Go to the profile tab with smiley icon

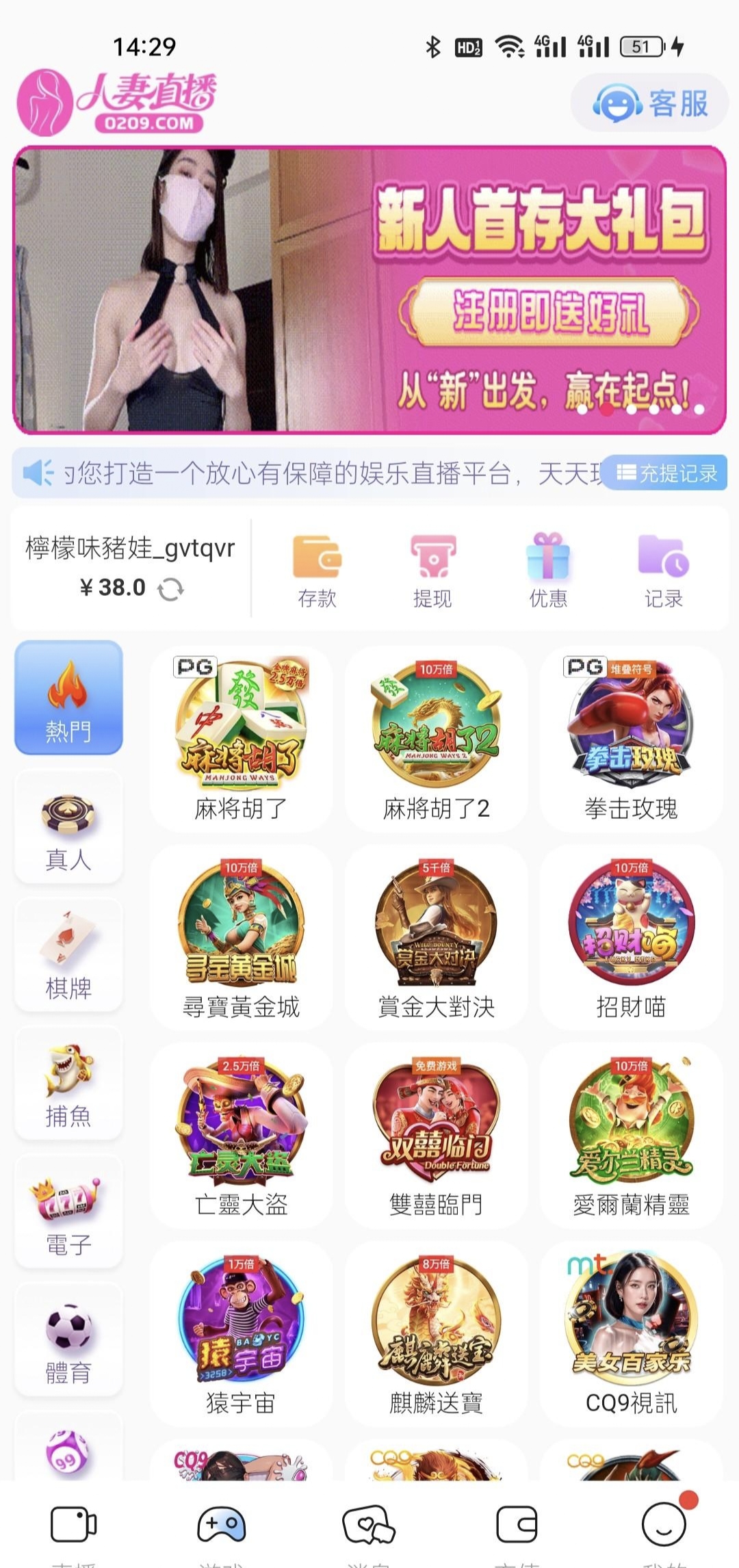[664, 1524]
